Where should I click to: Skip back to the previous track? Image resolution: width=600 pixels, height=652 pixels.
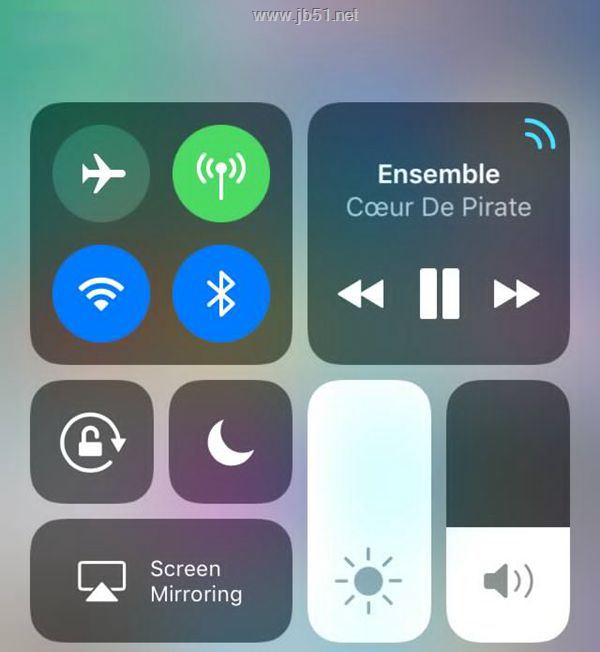coord(360,294)
